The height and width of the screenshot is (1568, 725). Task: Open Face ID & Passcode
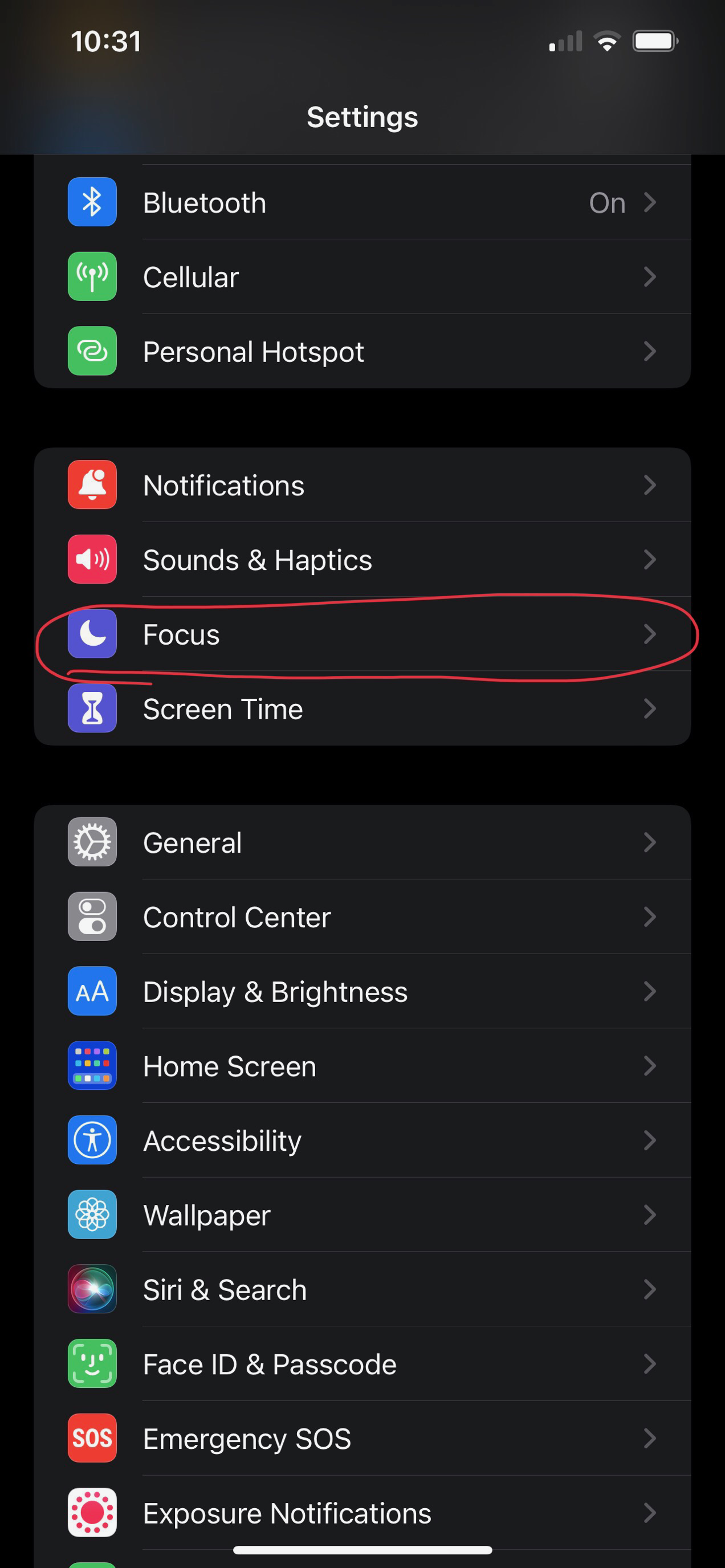pos(361,1363)
